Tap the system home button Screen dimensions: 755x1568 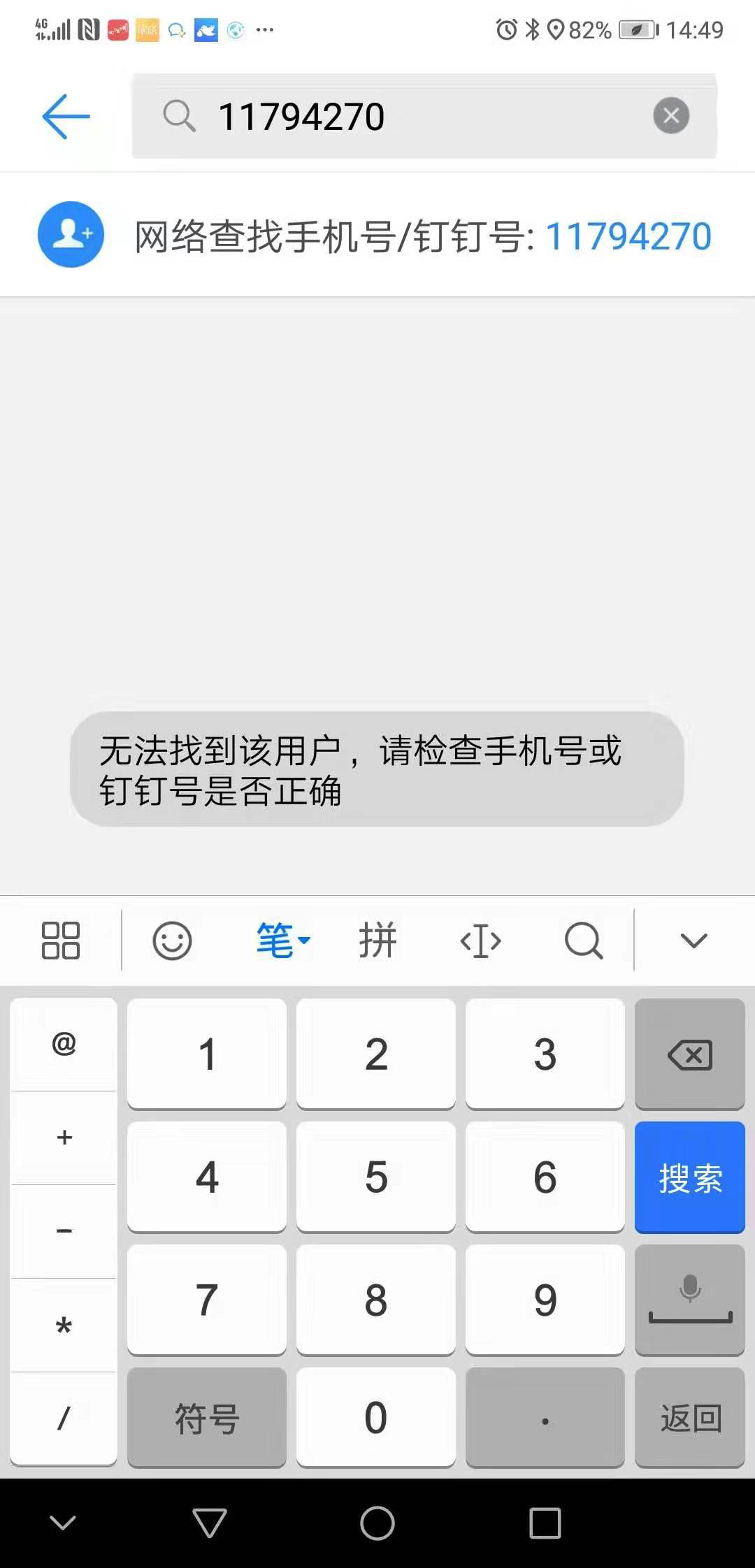[x=377, y=1523]
